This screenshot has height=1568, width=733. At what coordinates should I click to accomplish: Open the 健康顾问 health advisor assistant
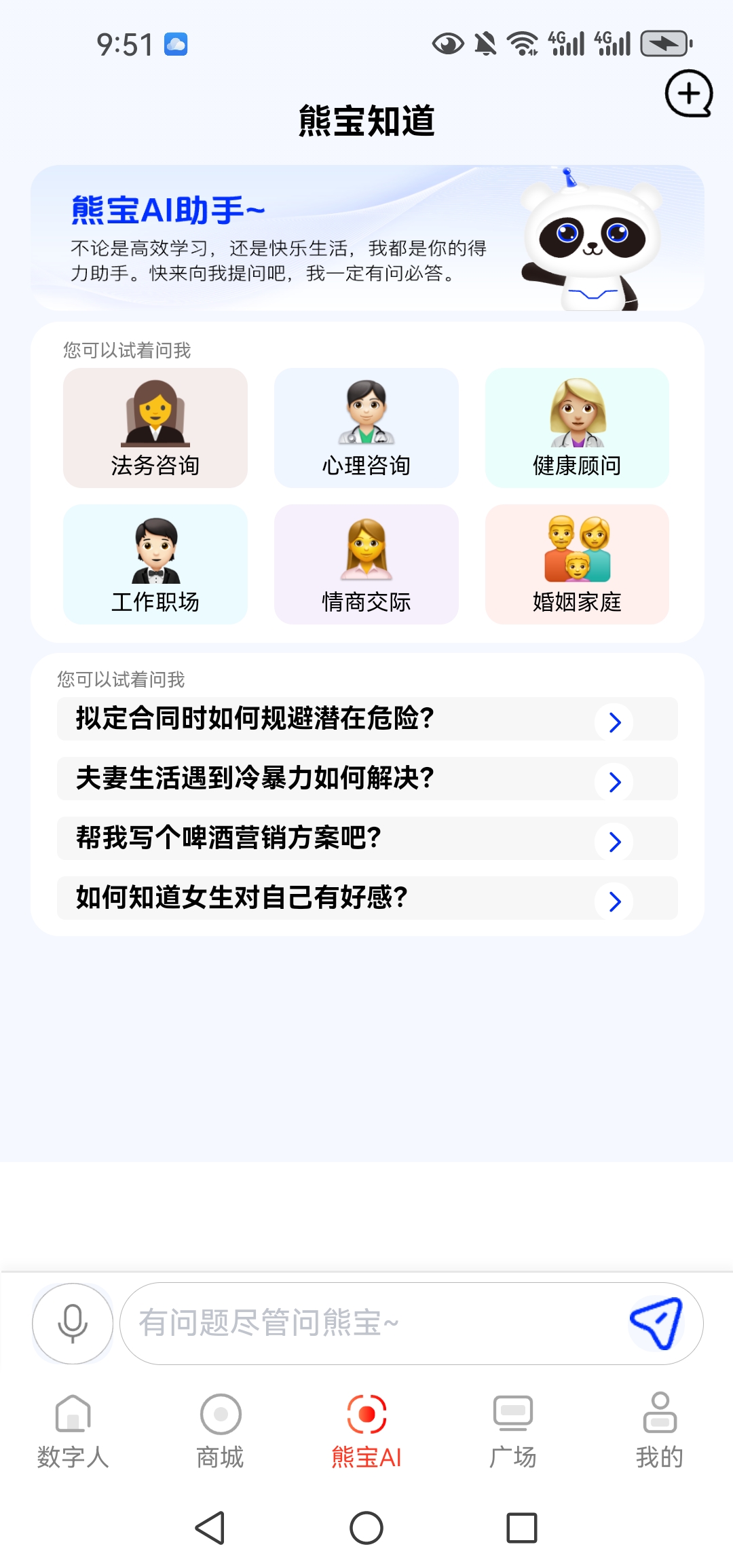577,428
